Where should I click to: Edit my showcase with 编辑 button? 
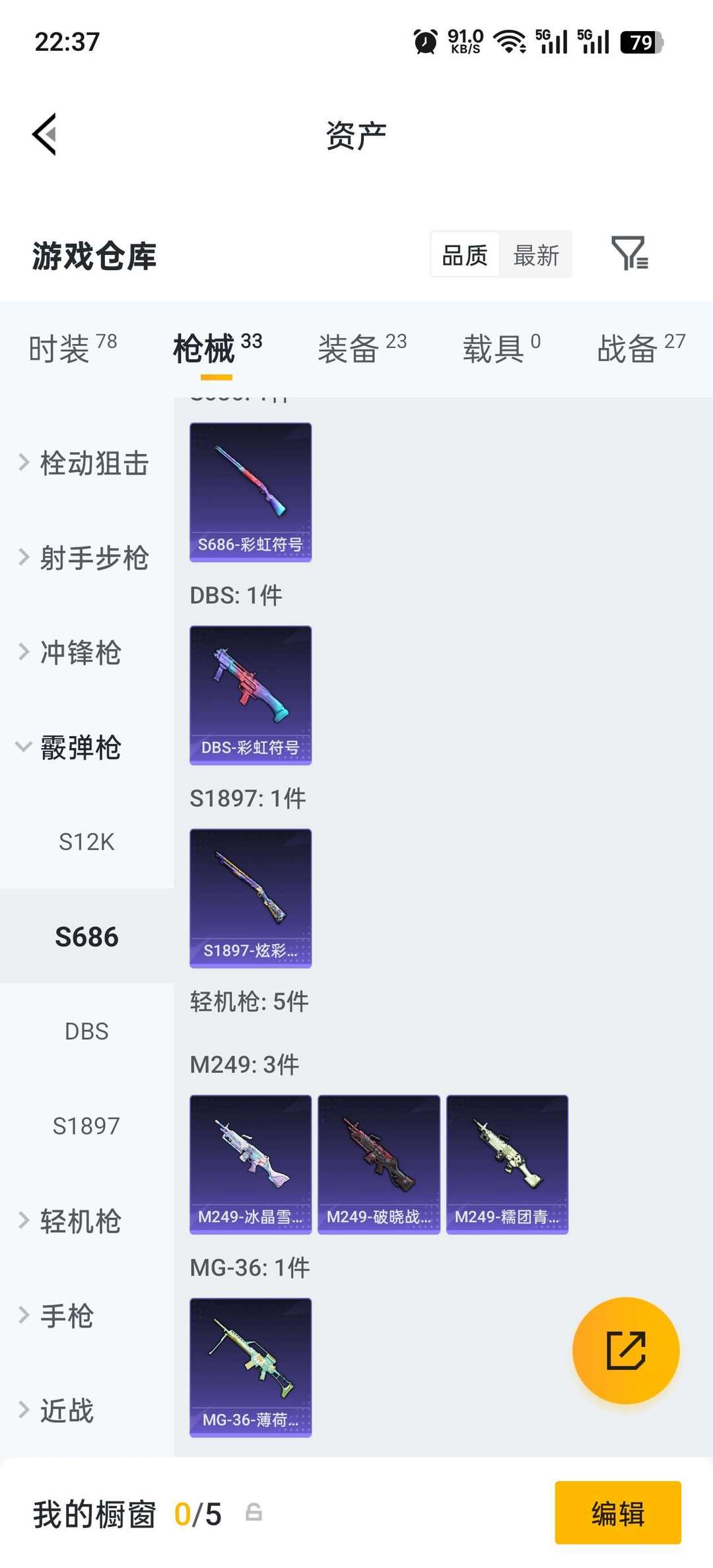617,1513
